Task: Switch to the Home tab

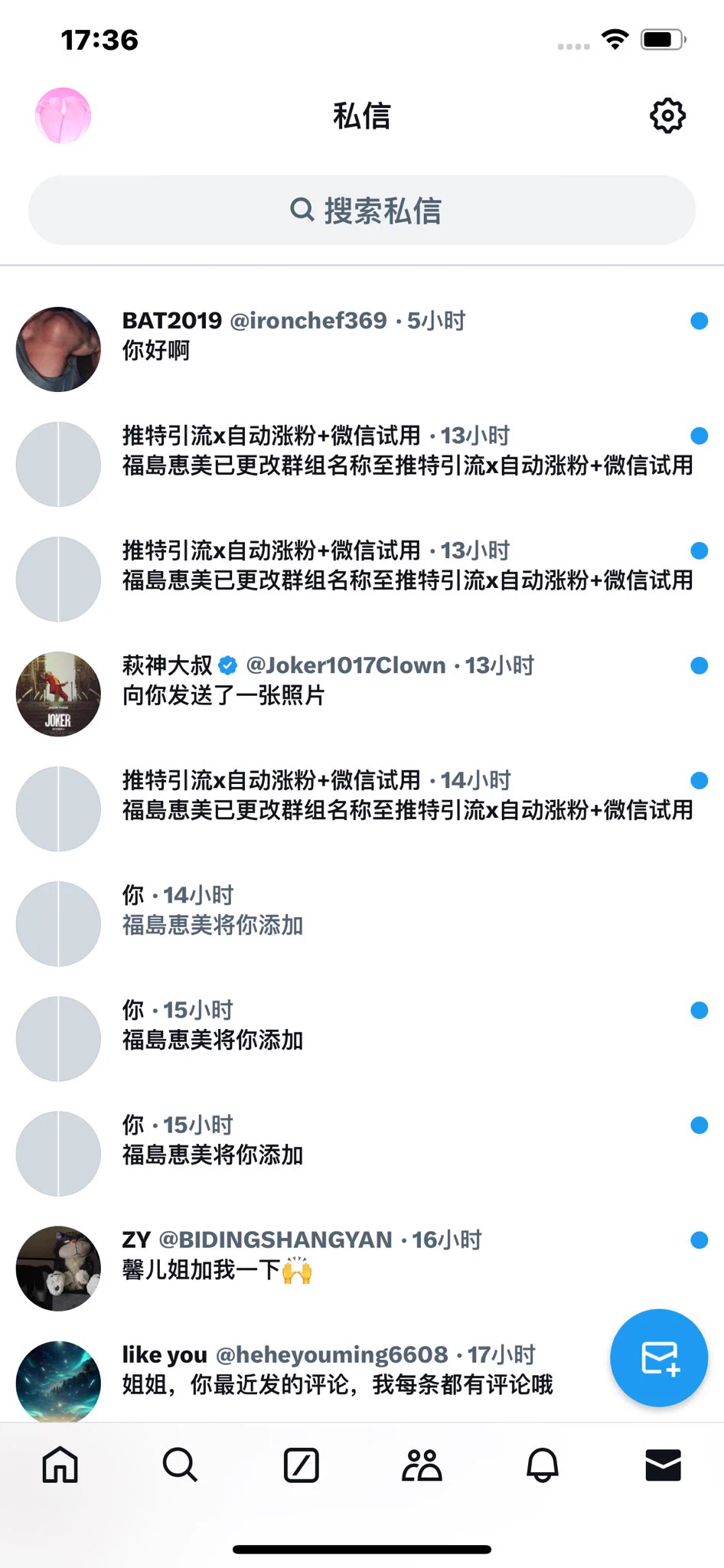Action: click(x=60, y=1465)
